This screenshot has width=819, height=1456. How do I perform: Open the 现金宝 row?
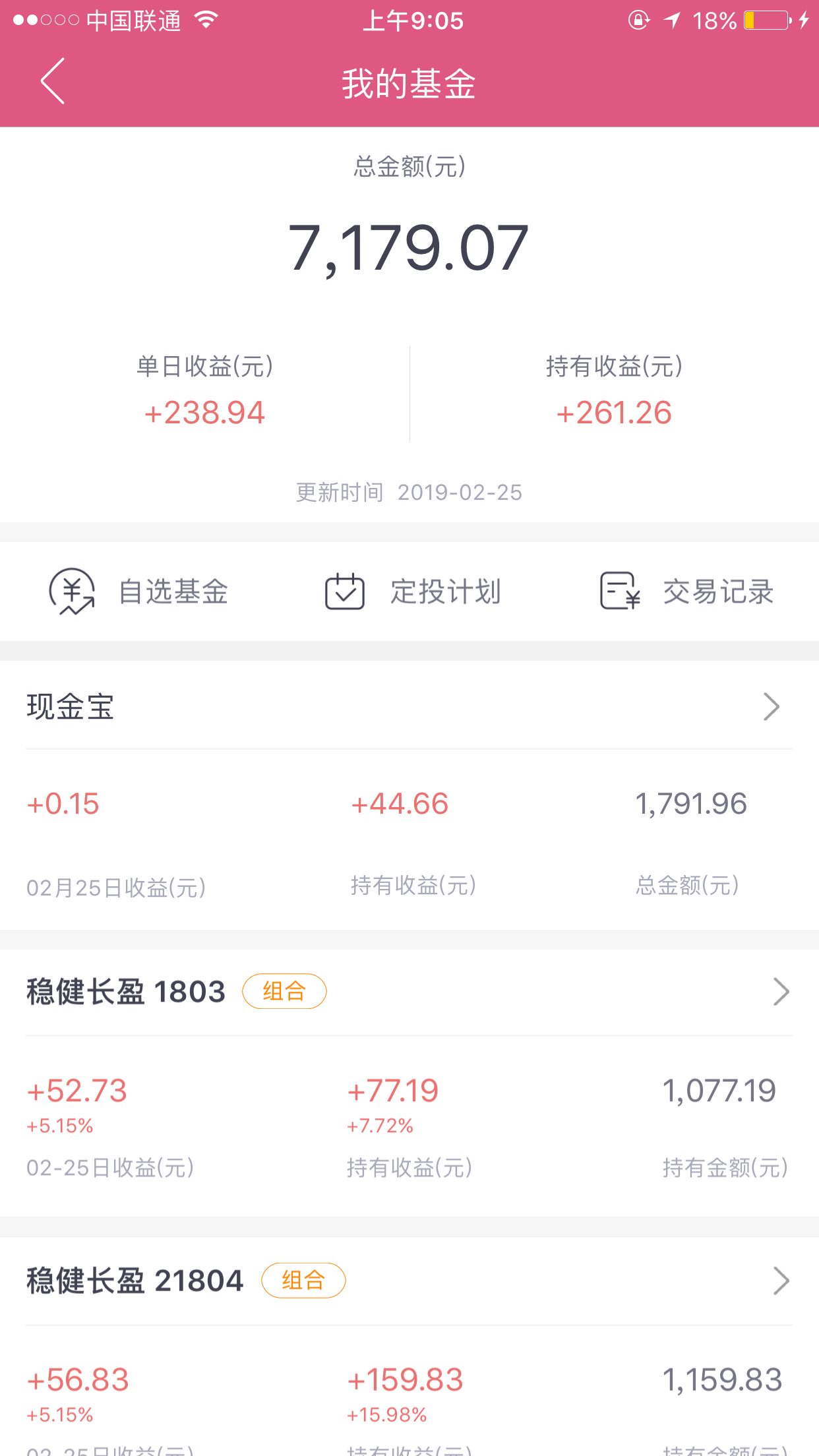click(409, 706)
